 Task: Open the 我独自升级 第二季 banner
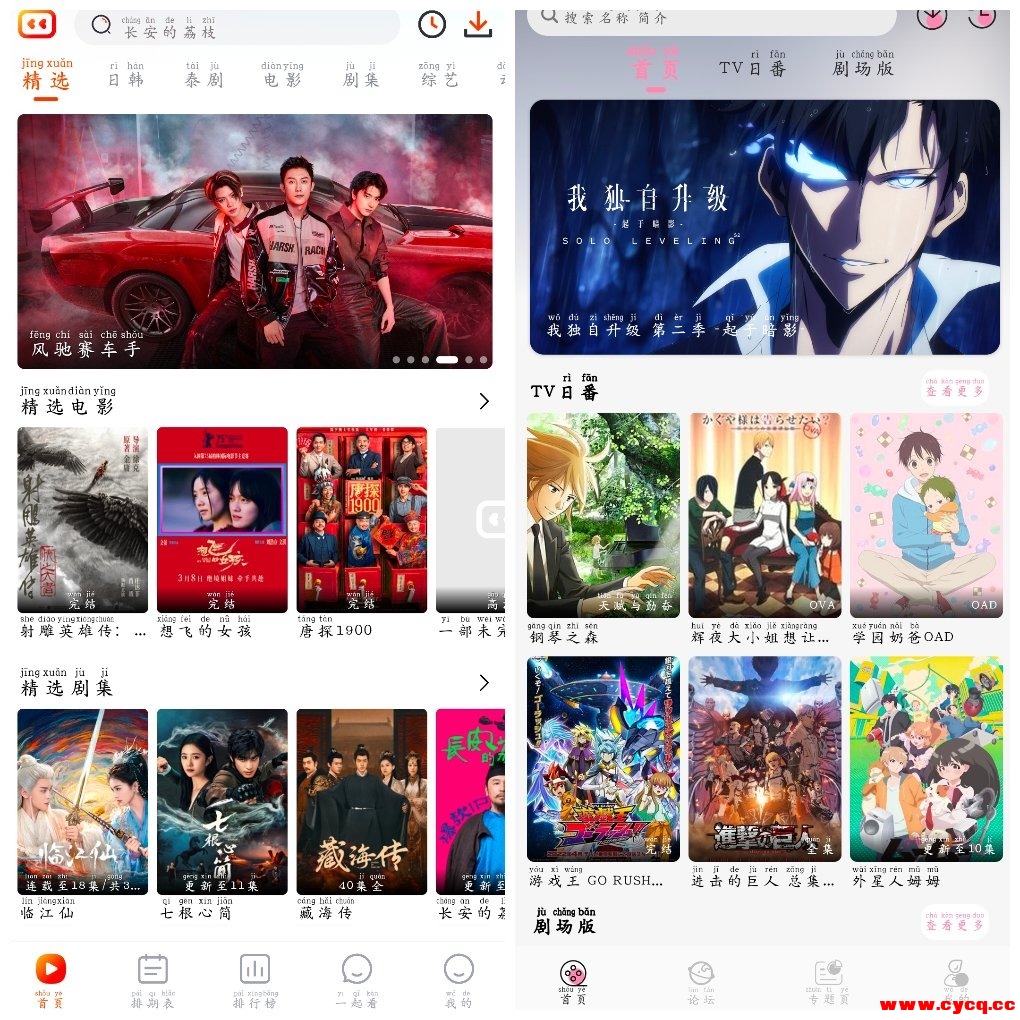(x=764, y=227)
